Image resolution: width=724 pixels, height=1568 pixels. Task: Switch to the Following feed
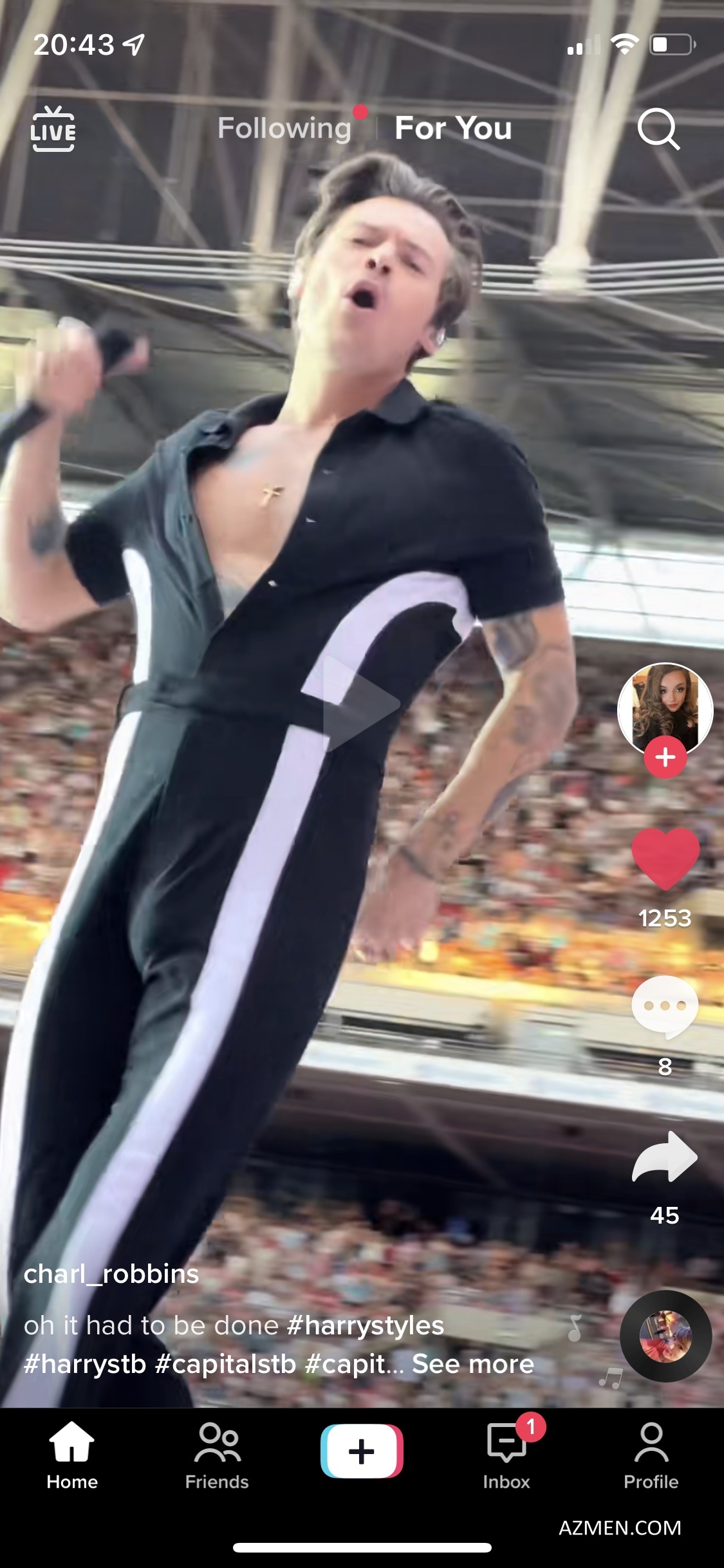[284, 128]
